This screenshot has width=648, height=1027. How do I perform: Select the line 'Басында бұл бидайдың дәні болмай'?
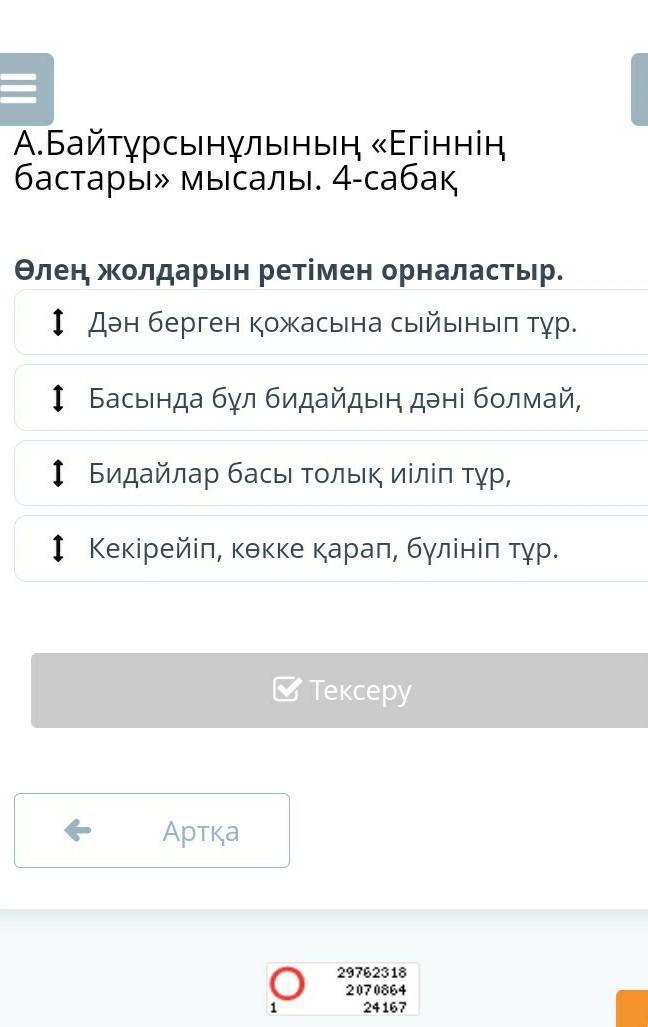point(334,398)
